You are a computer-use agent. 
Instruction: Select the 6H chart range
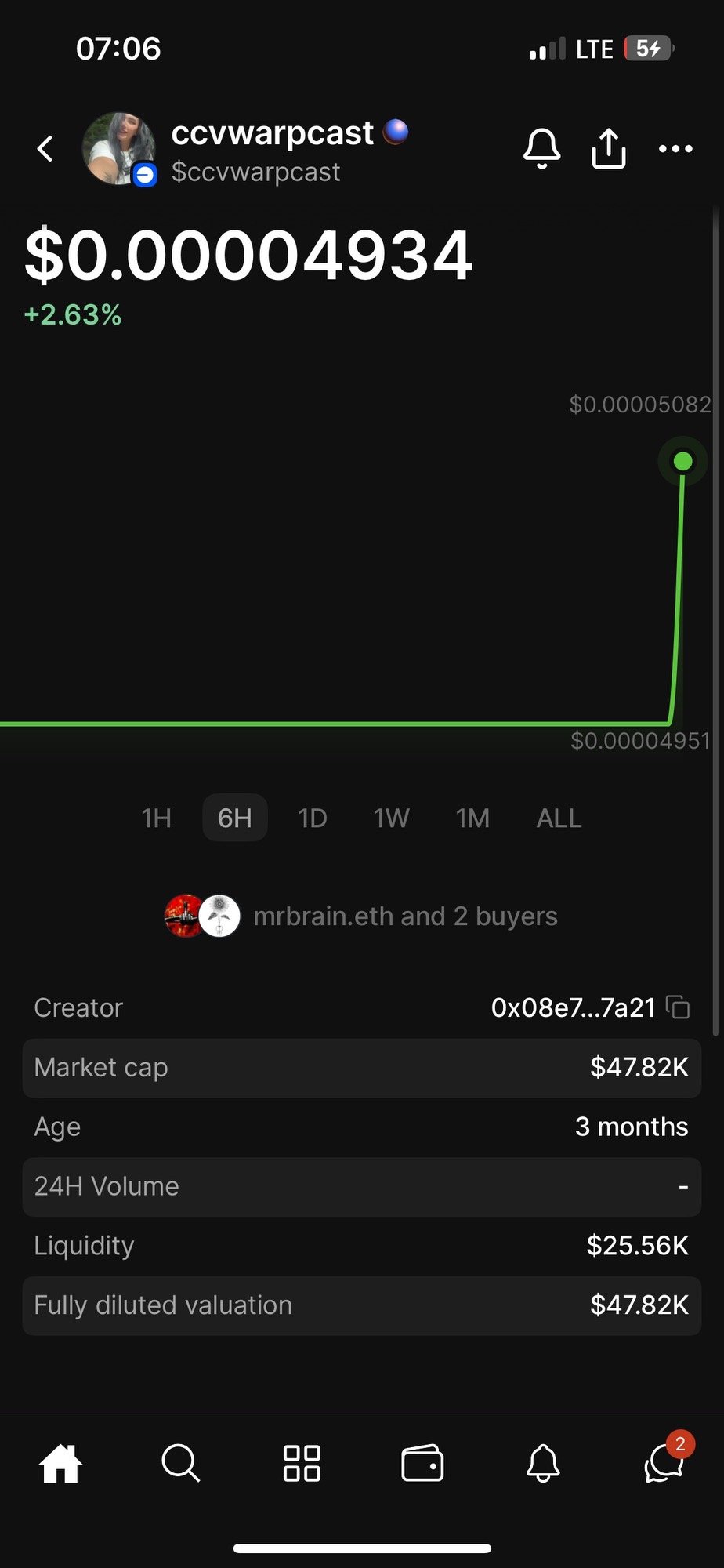point(234,818)
